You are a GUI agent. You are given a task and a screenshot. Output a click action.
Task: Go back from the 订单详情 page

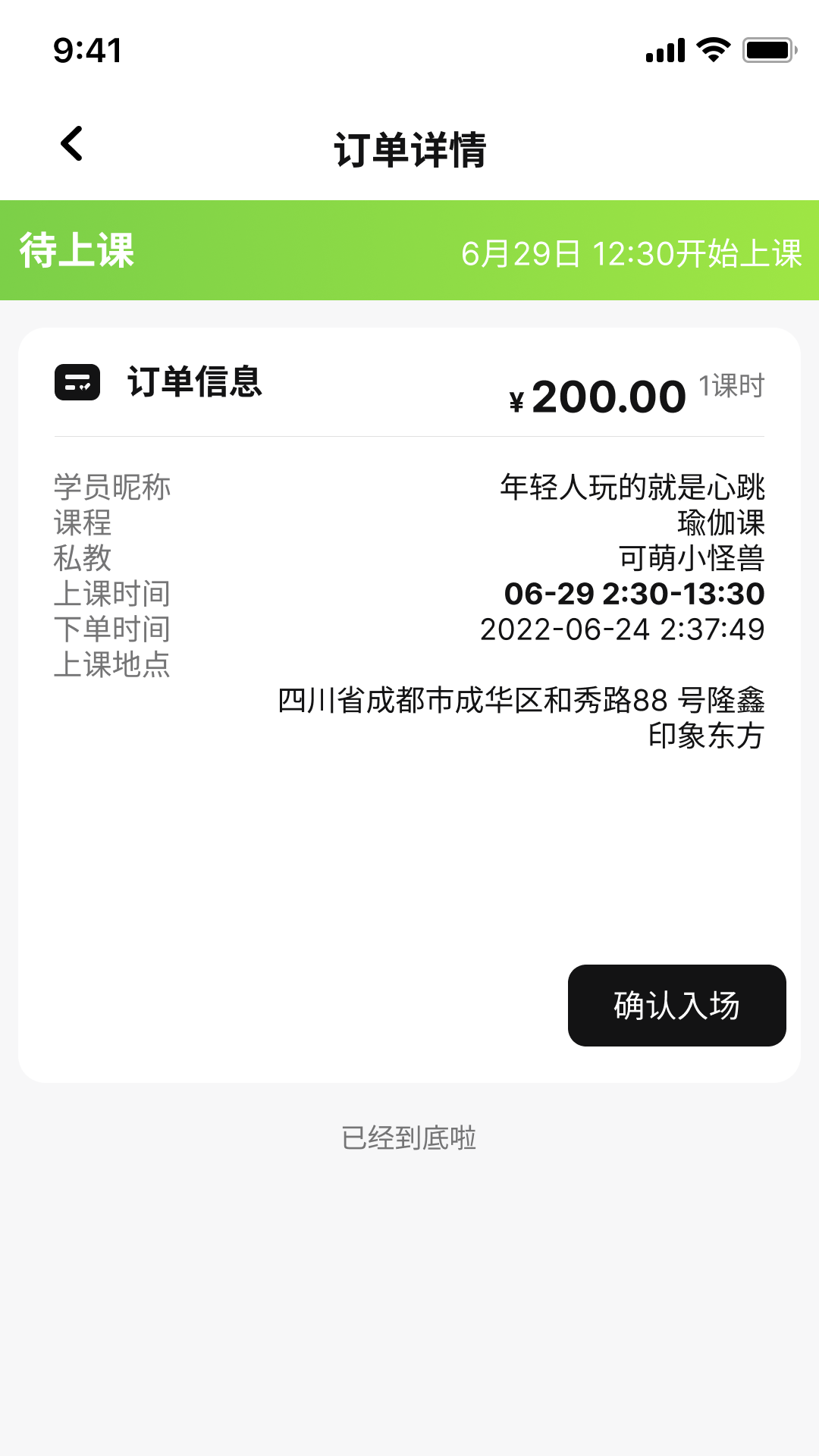[x=72, y=144]
